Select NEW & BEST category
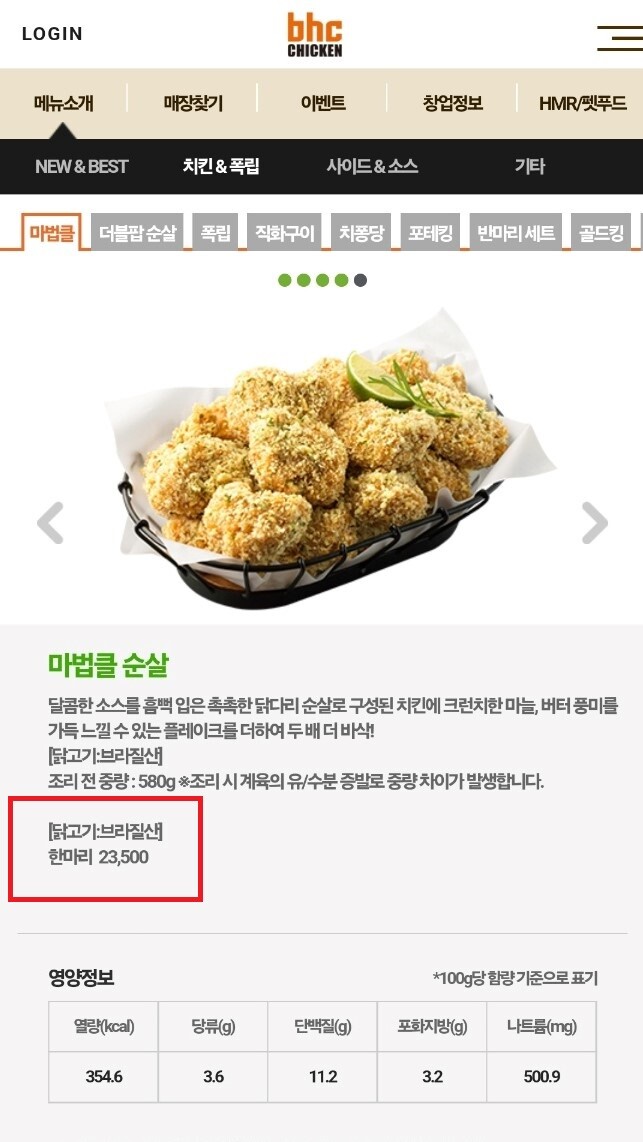This screenshot has height=1142, width=643. (x=82, y=167)
